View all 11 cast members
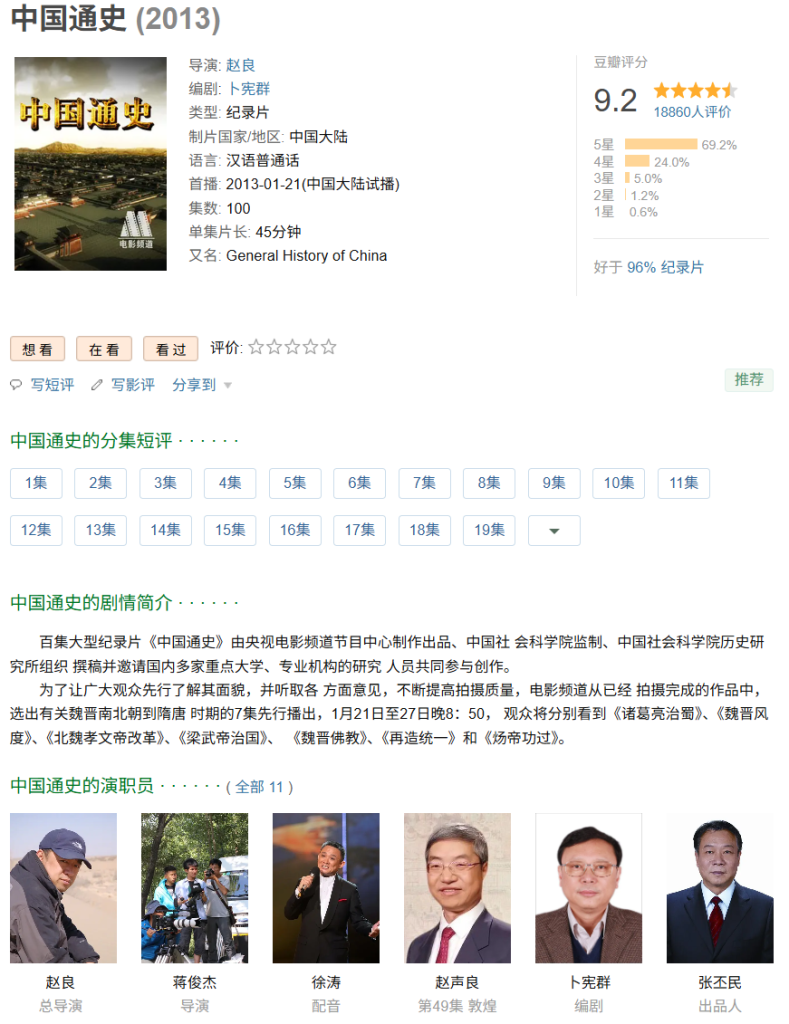Viewport: 789px width, 1024px height. pyautogui.click(x=260, y=787)
